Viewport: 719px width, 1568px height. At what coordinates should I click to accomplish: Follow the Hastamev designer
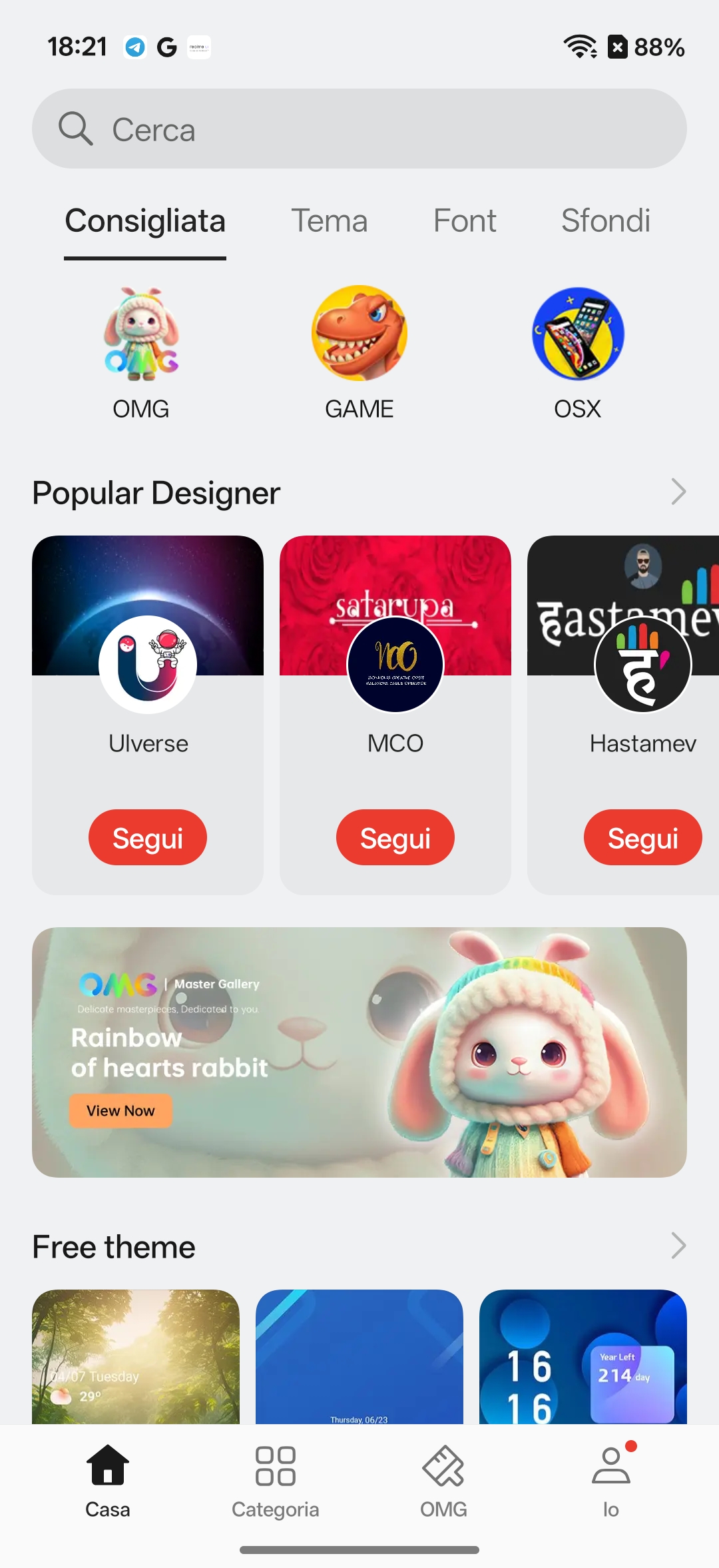tap(642, 837)
